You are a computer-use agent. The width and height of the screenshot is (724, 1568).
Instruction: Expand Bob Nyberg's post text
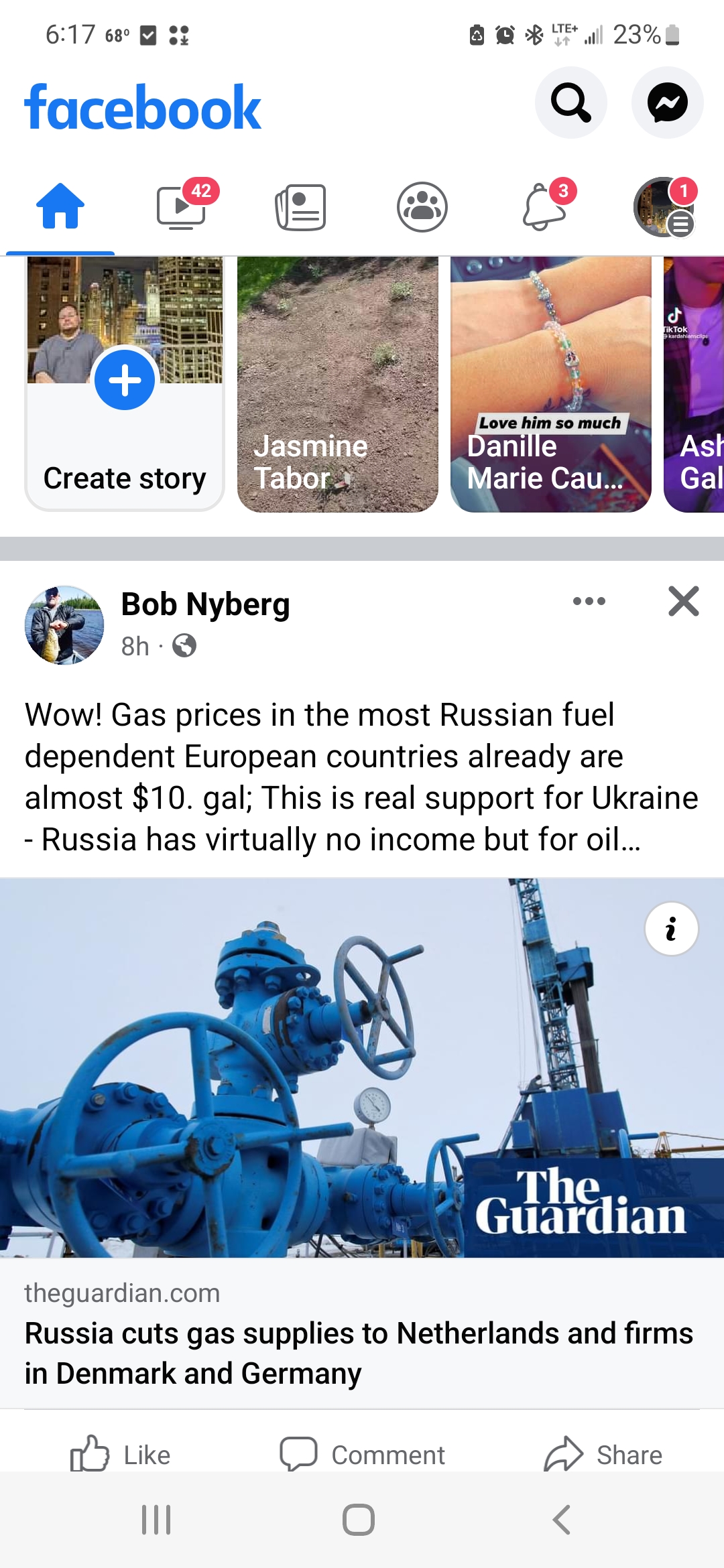tap(629, 840)
